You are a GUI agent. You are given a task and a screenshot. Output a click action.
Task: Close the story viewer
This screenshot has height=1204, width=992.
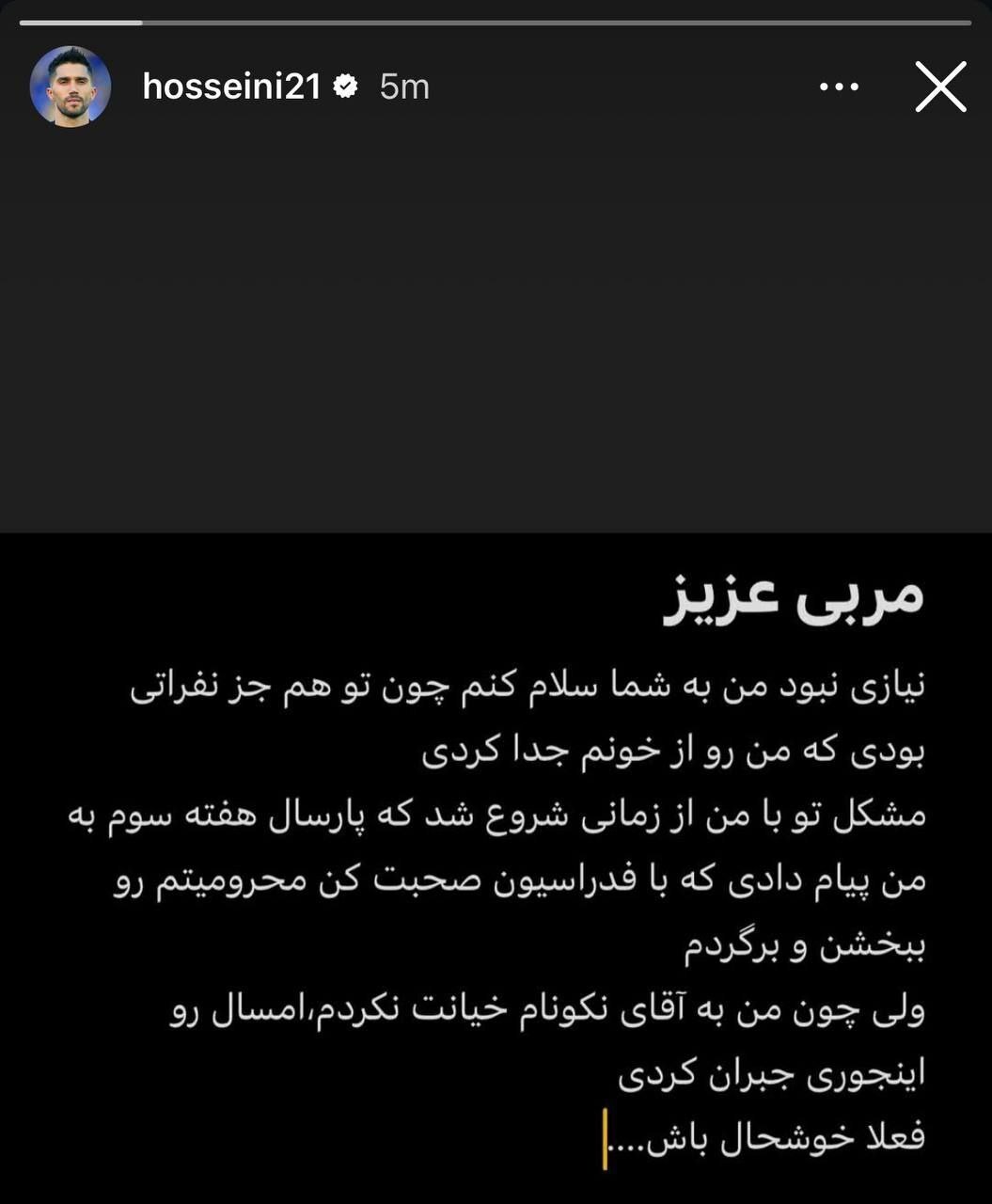pos(940,87)
